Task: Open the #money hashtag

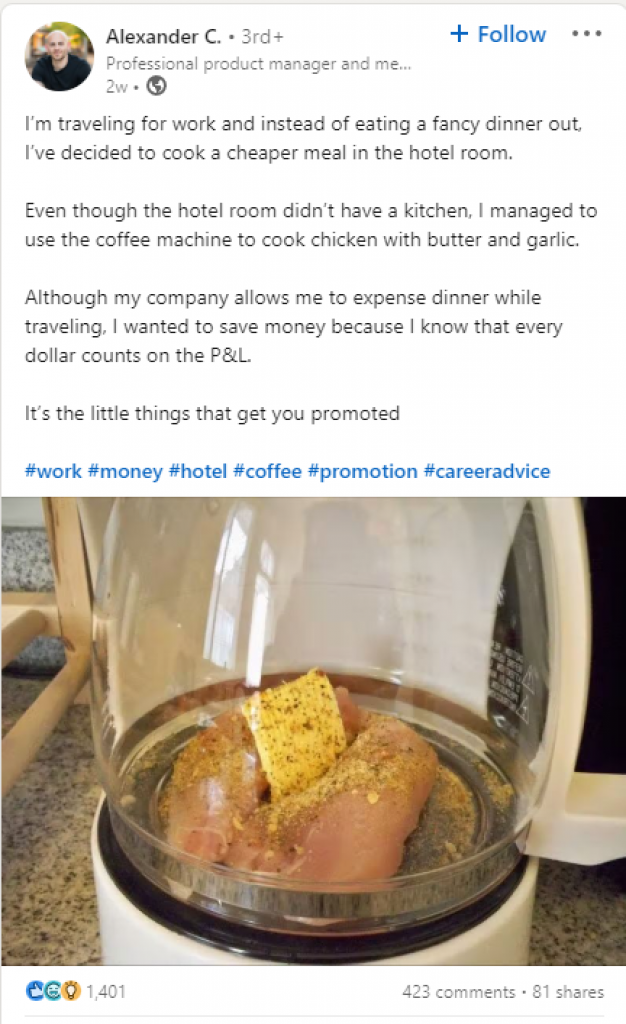Action: coord(125,471)
